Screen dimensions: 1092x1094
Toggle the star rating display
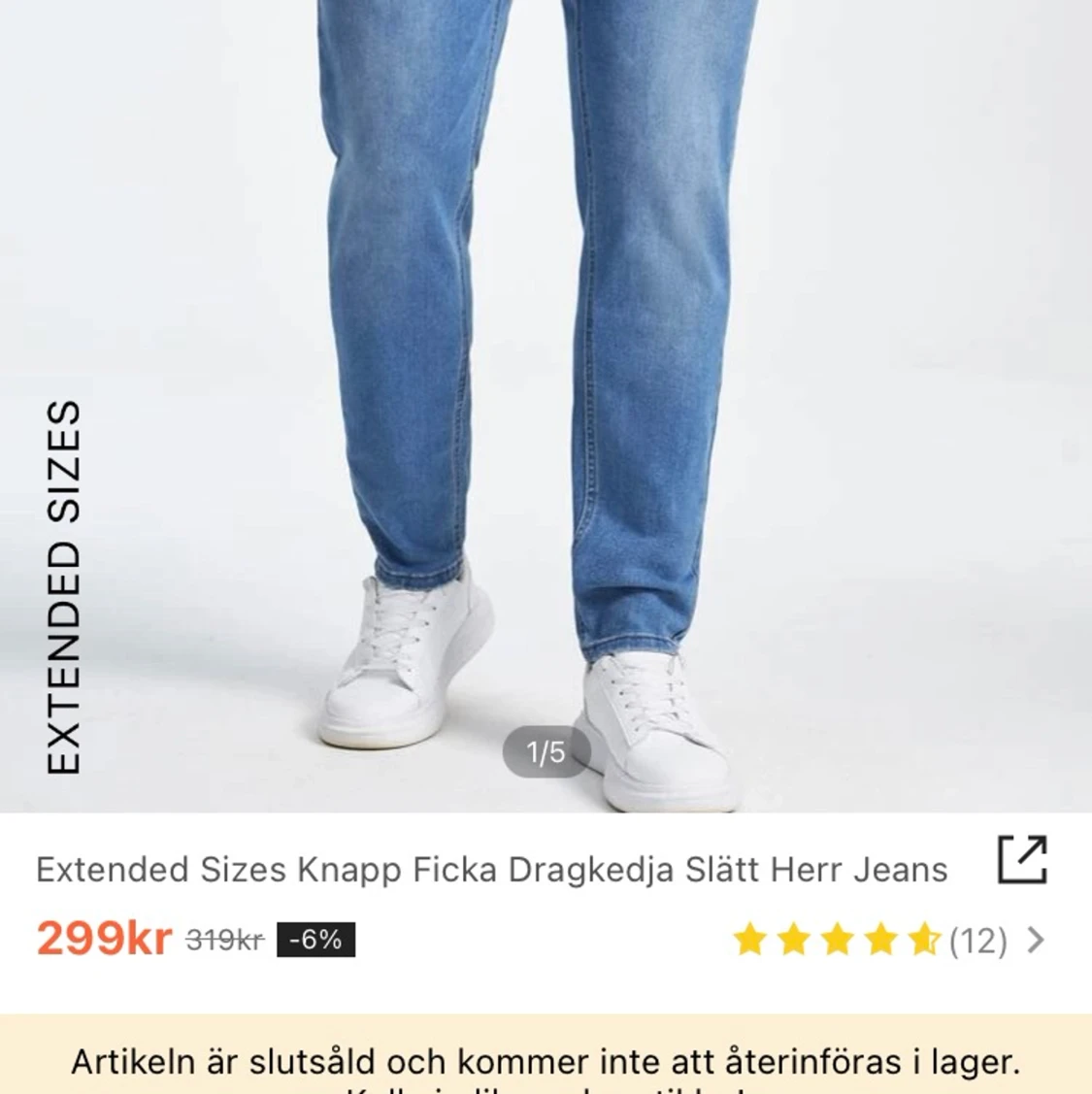tap(839, 940)
